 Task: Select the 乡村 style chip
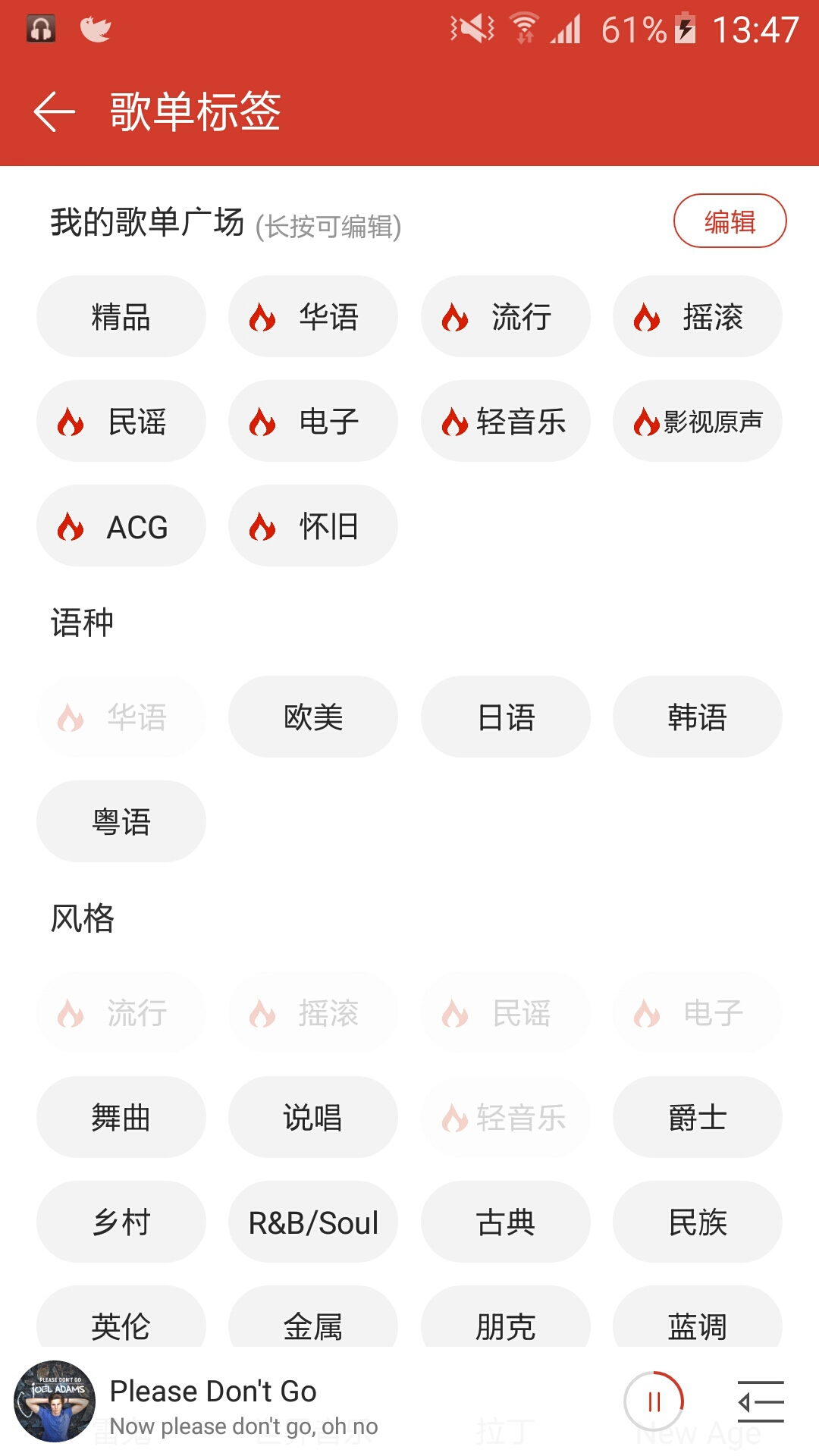pos(121,1222)
